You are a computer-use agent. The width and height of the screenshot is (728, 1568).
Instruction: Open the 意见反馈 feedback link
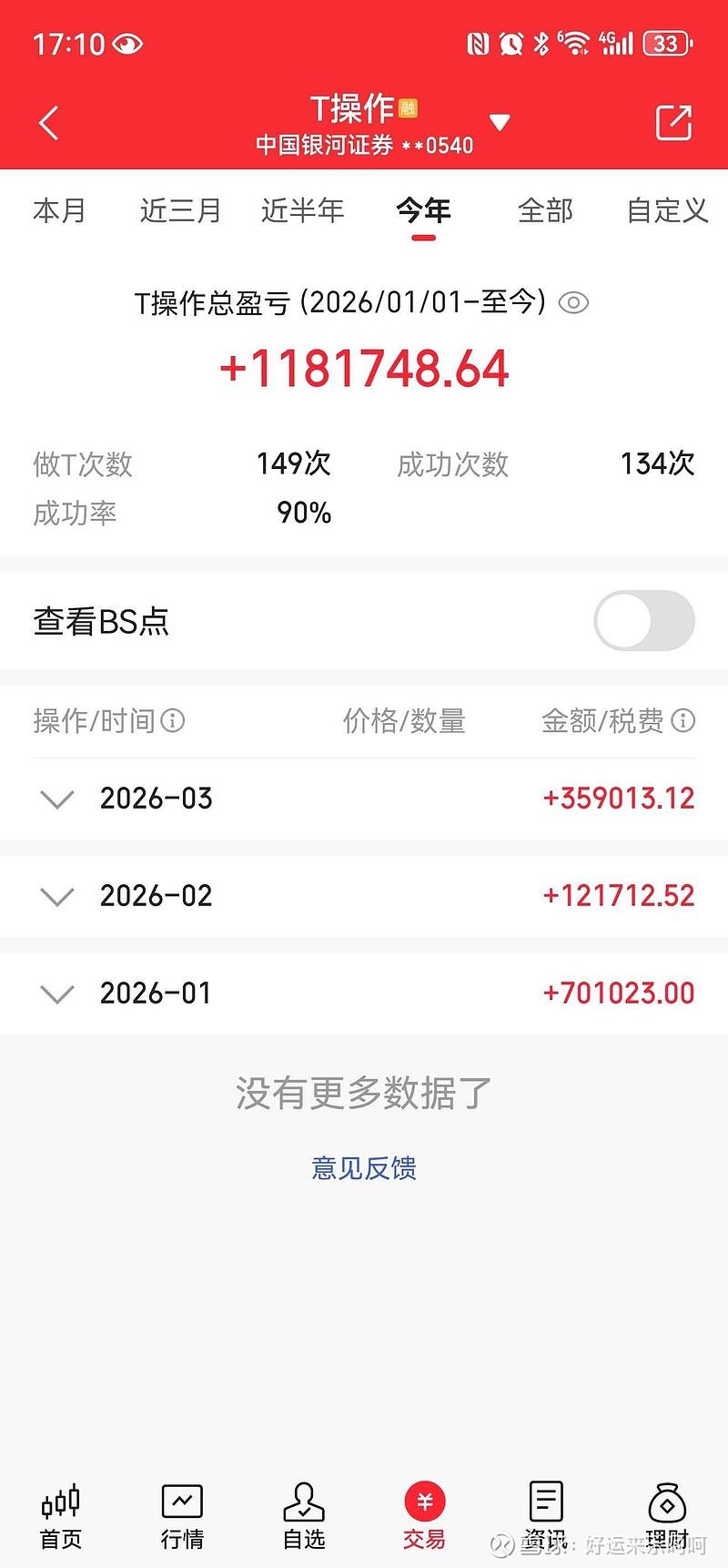coord(363,1168)
